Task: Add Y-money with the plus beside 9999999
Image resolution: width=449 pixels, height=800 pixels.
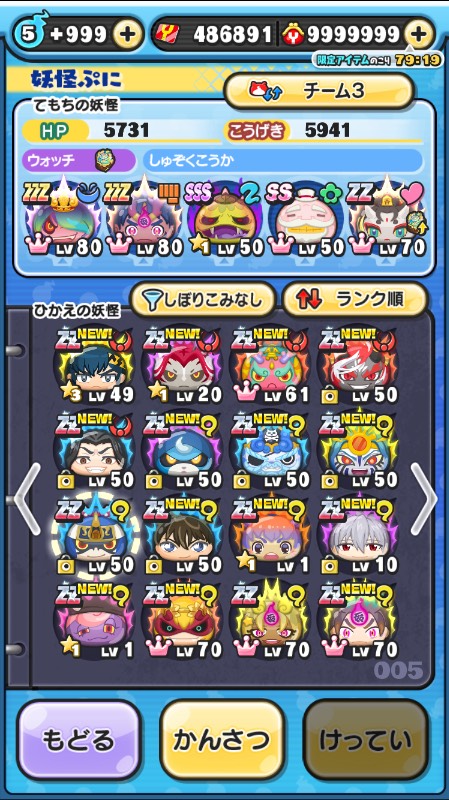Action: tap(418, 35)
